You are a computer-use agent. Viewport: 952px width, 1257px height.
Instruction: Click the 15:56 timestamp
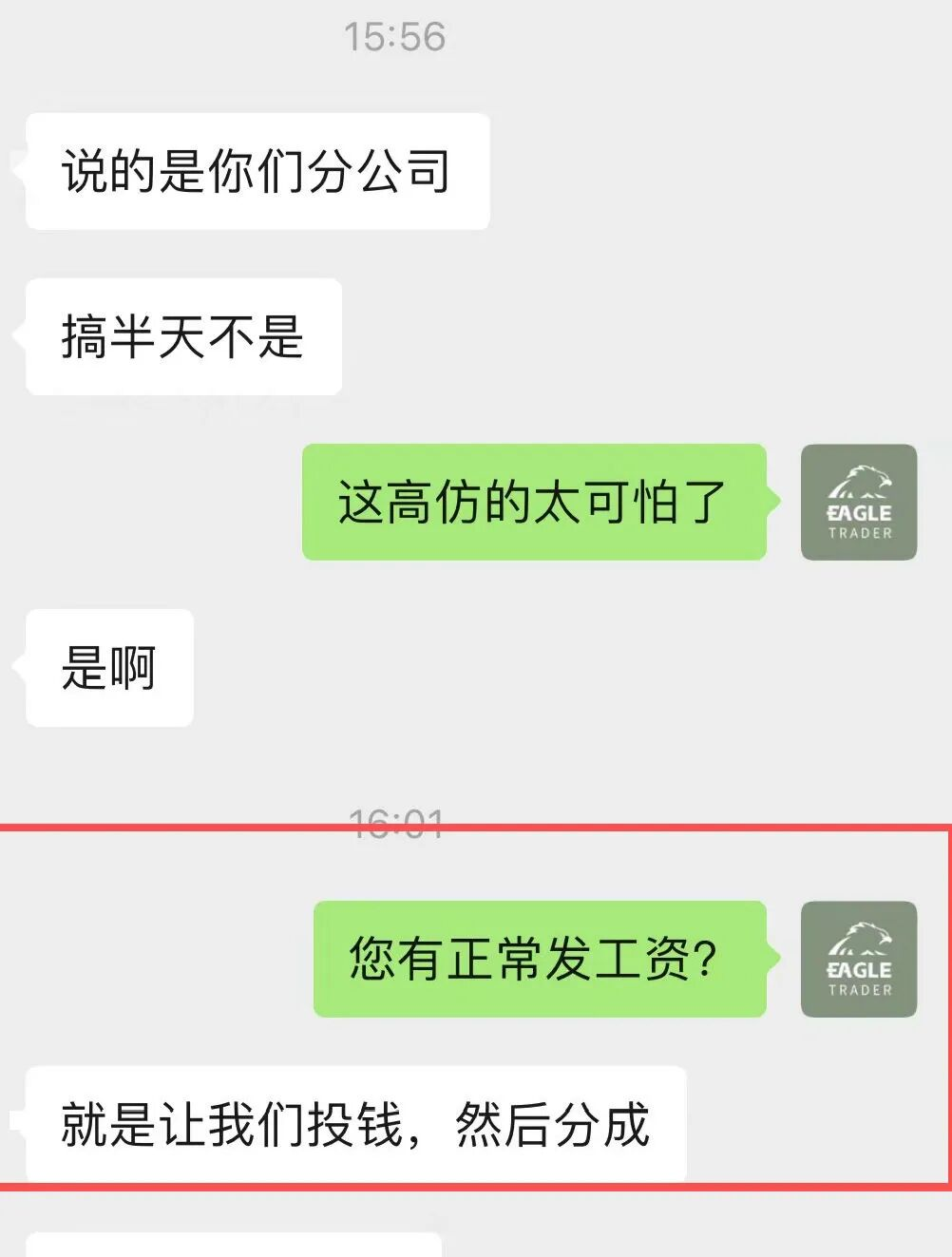point(395,35)
